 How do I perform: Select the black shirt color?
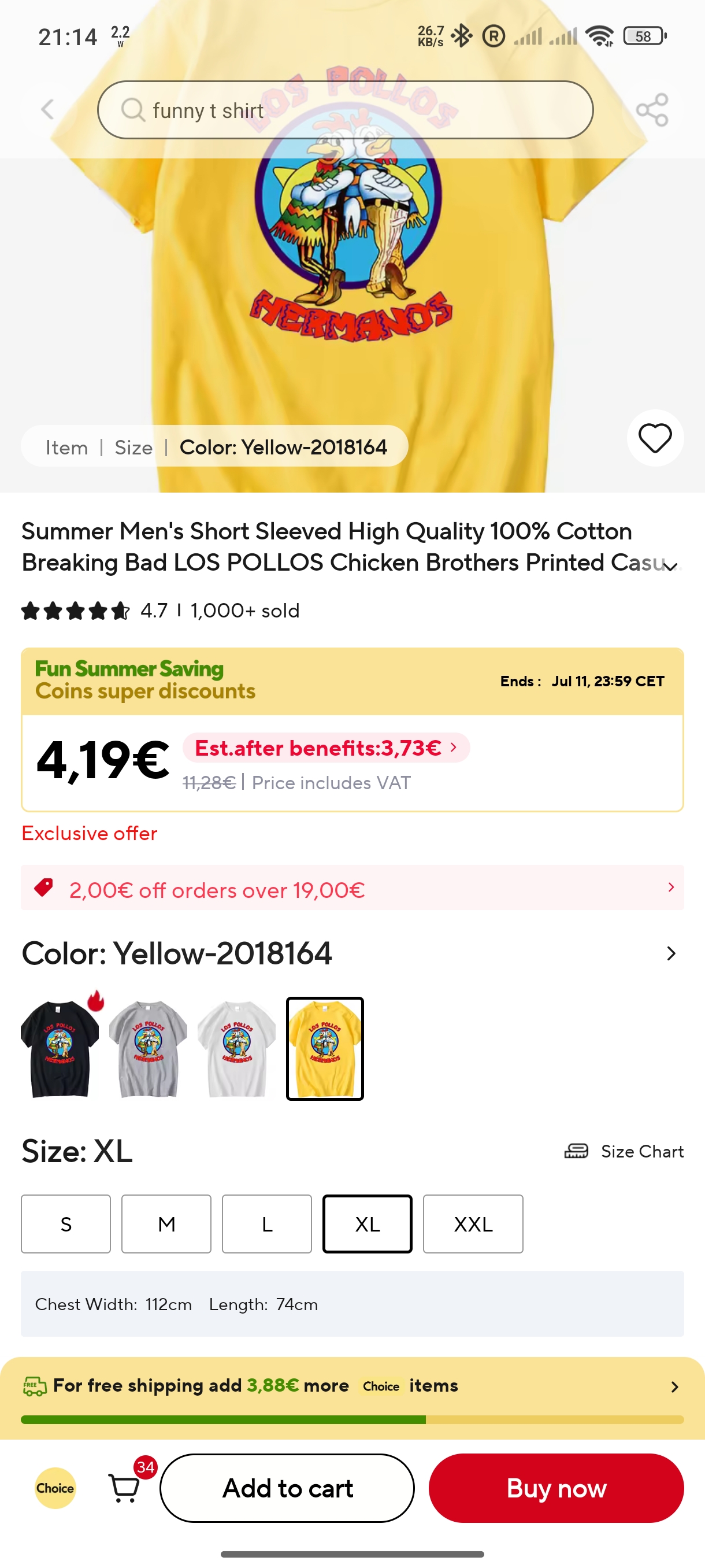pos(60,1048)
